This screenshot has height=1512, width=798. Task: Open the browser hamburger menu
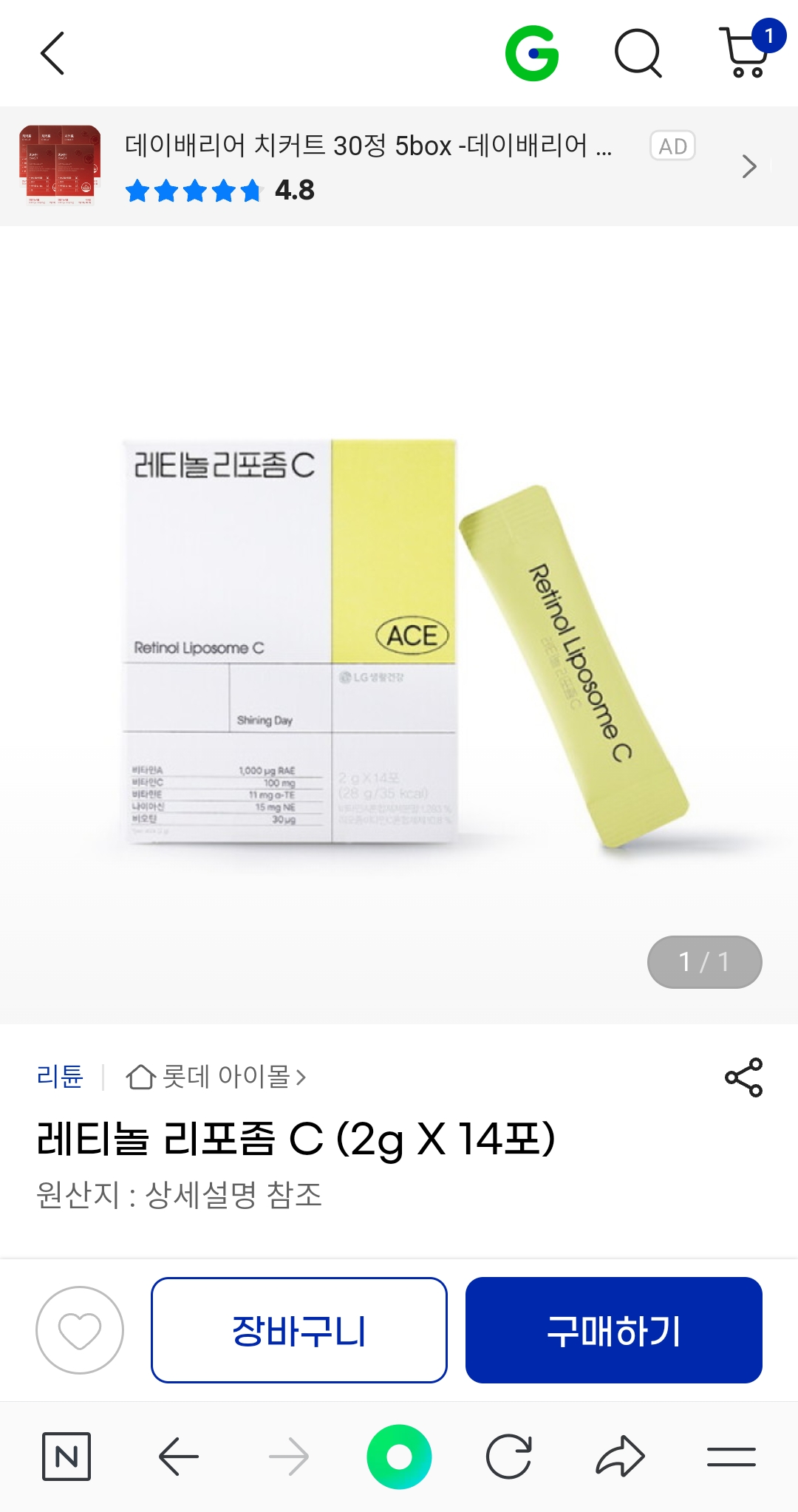[731, 1457]
